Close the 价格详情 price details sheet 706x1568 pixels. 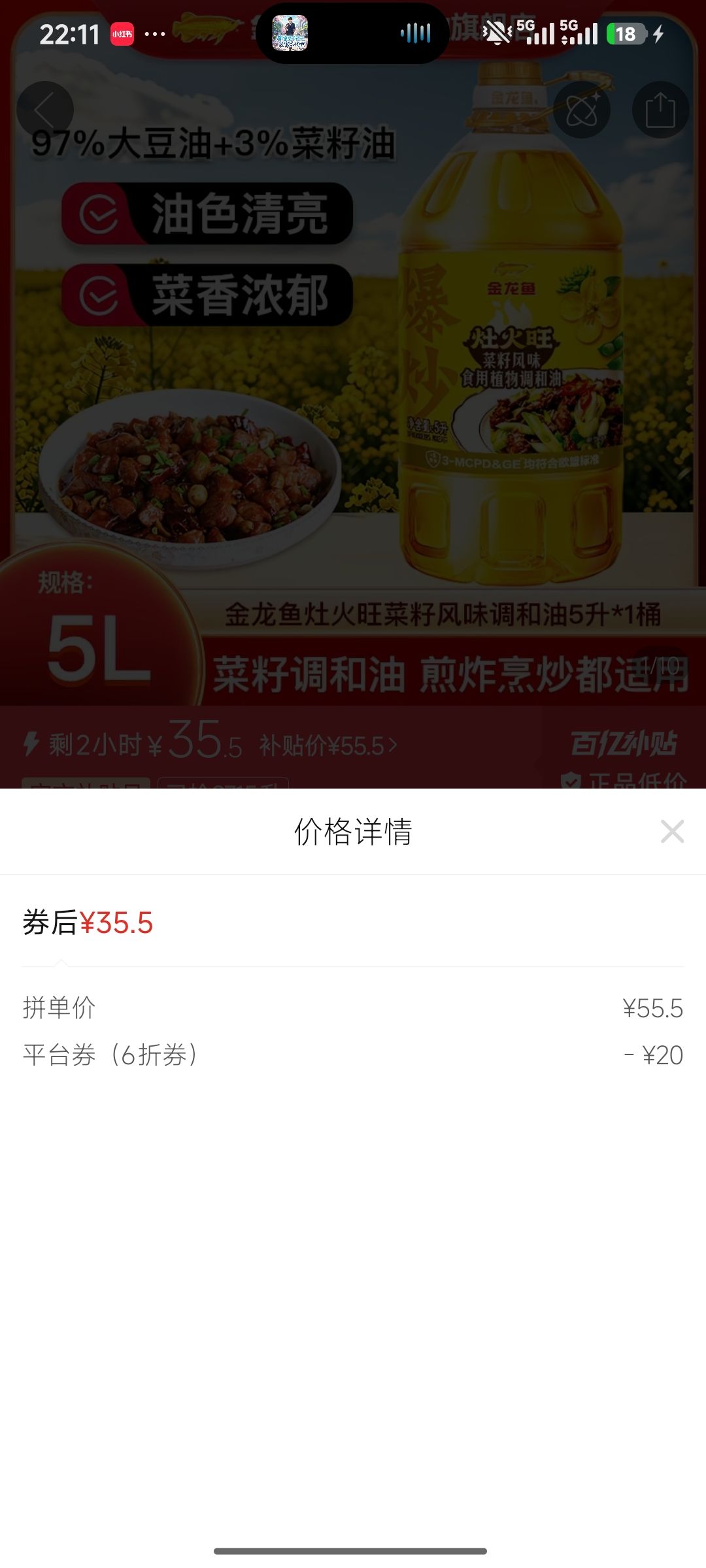point(672,832)
